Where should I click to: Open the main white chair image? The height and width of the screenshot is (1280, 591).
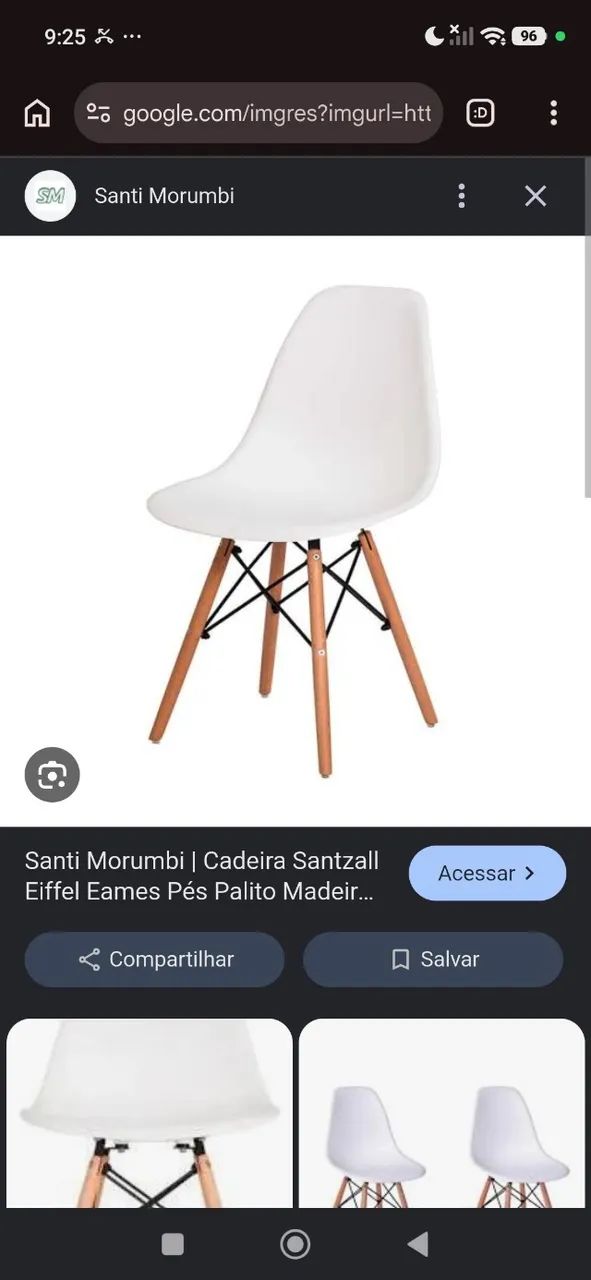(295, 530)
